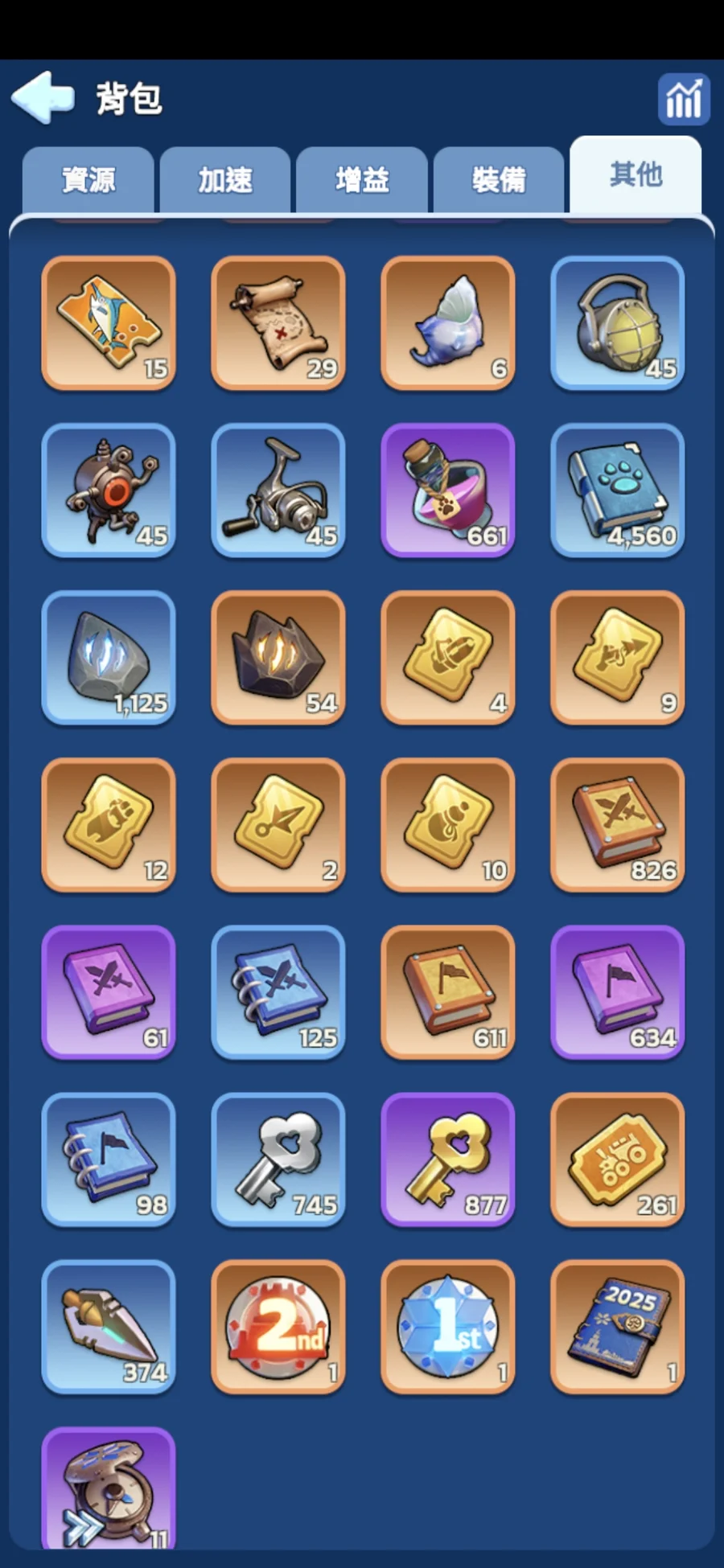Select the paw potion with 661
The width and height of the screenshot is (724, 1568).
(x=448, y=491)
